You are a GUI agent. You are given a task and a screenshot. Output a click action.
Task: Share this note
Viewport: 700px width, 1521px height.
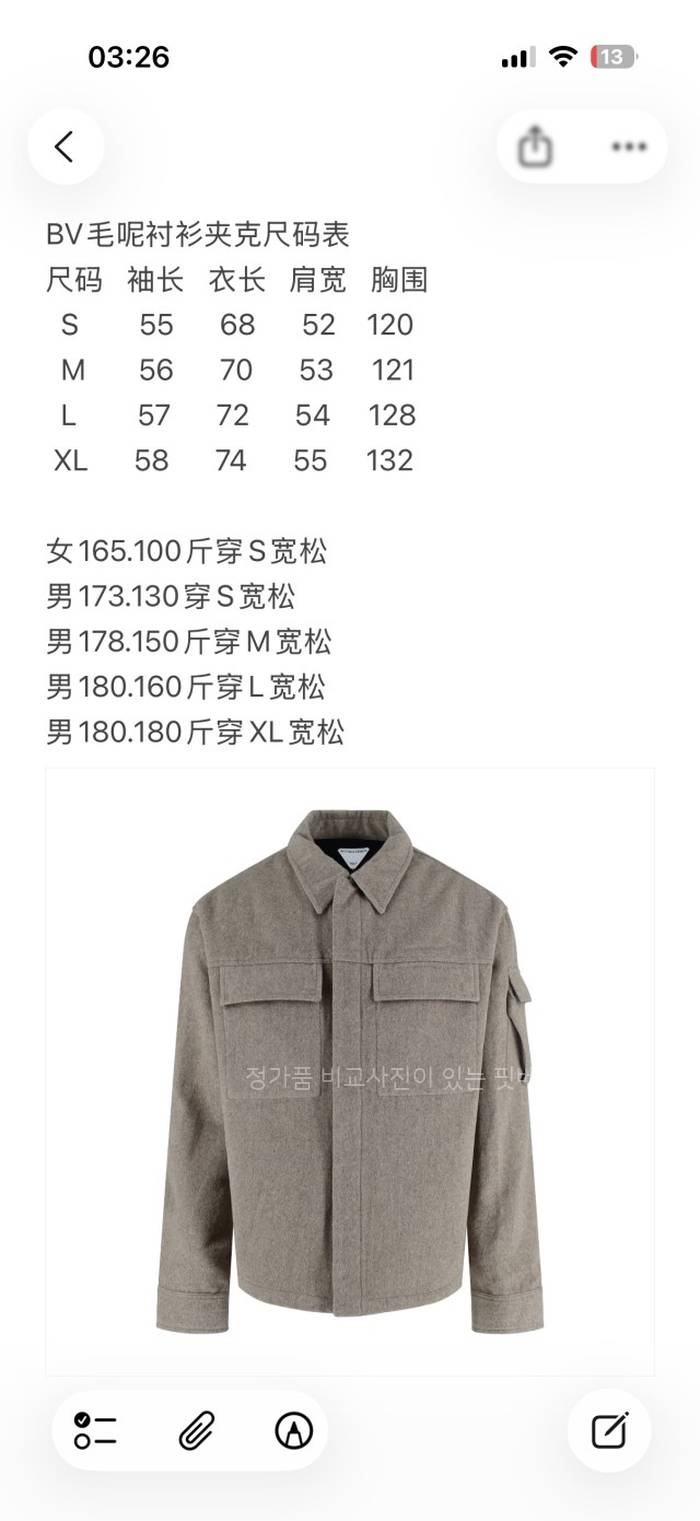tap(536, 147)
